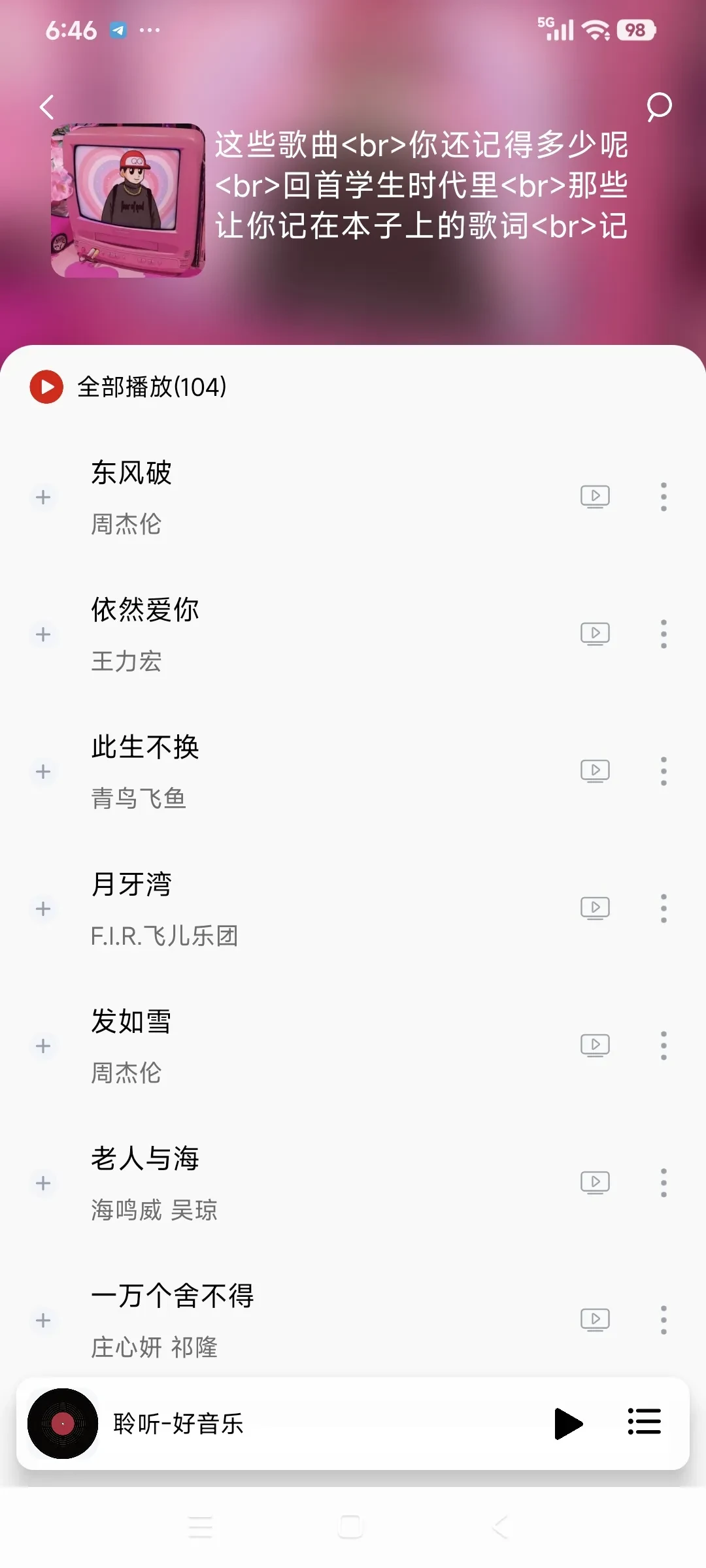
Task: Play the MV video for 东风破
Action: pyautogui.click(x=594, y=497)
